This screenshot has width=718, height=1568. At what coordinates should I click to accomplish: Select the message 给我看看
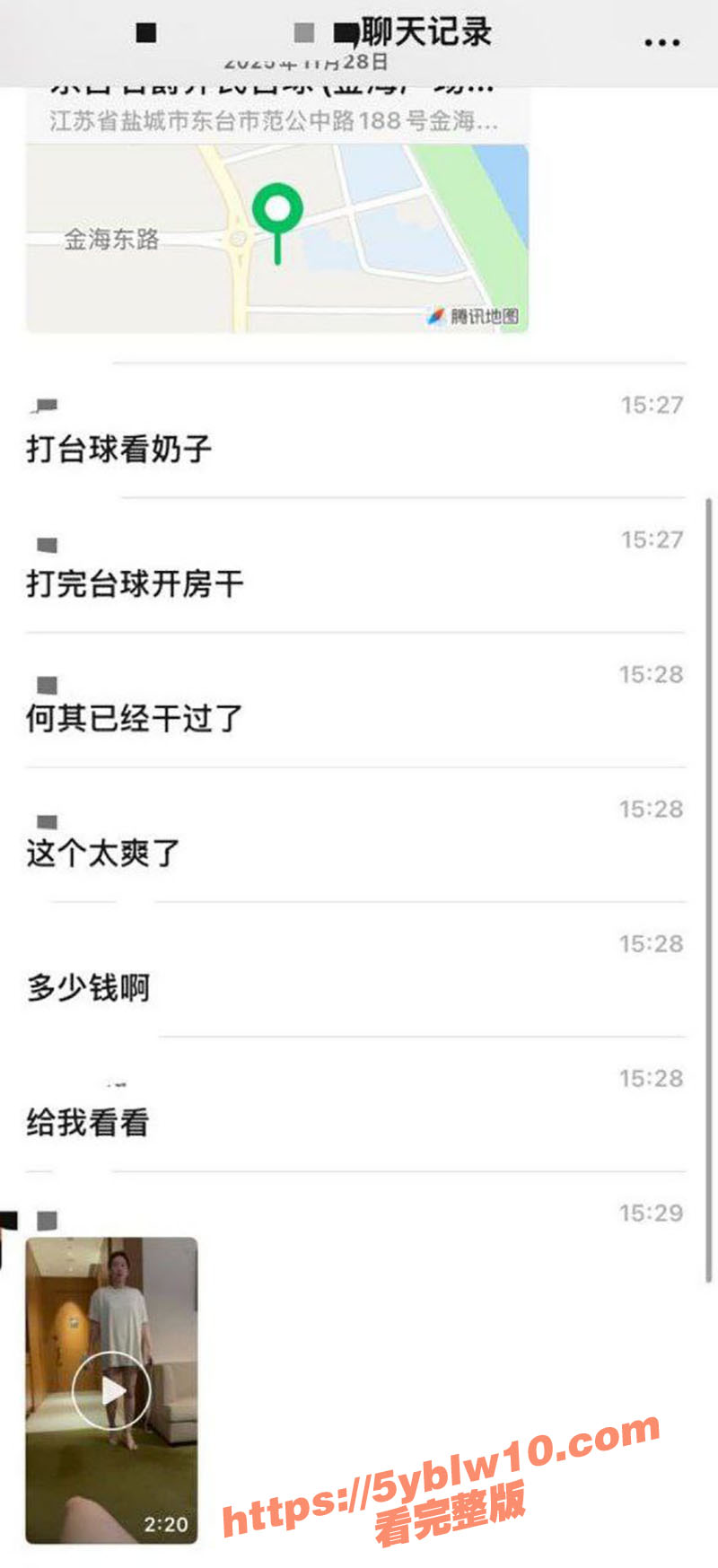pyautogui.click(x=88, y=1123)
